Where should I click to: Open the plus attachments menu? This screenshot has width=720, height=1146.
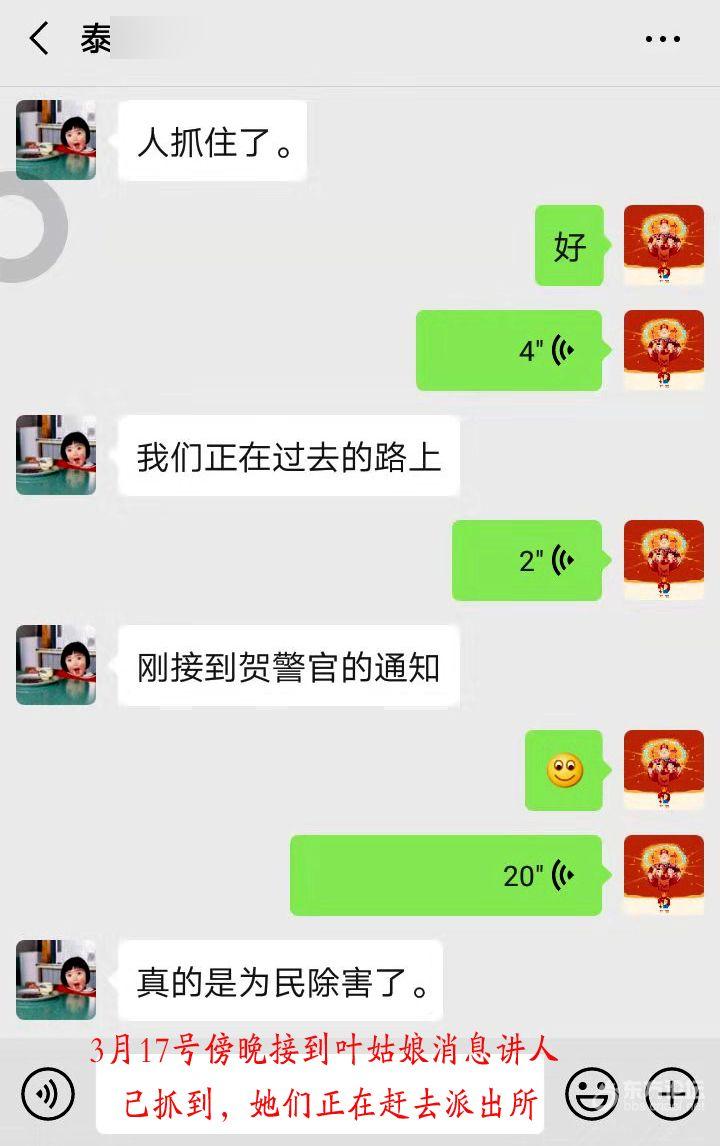672,1093
